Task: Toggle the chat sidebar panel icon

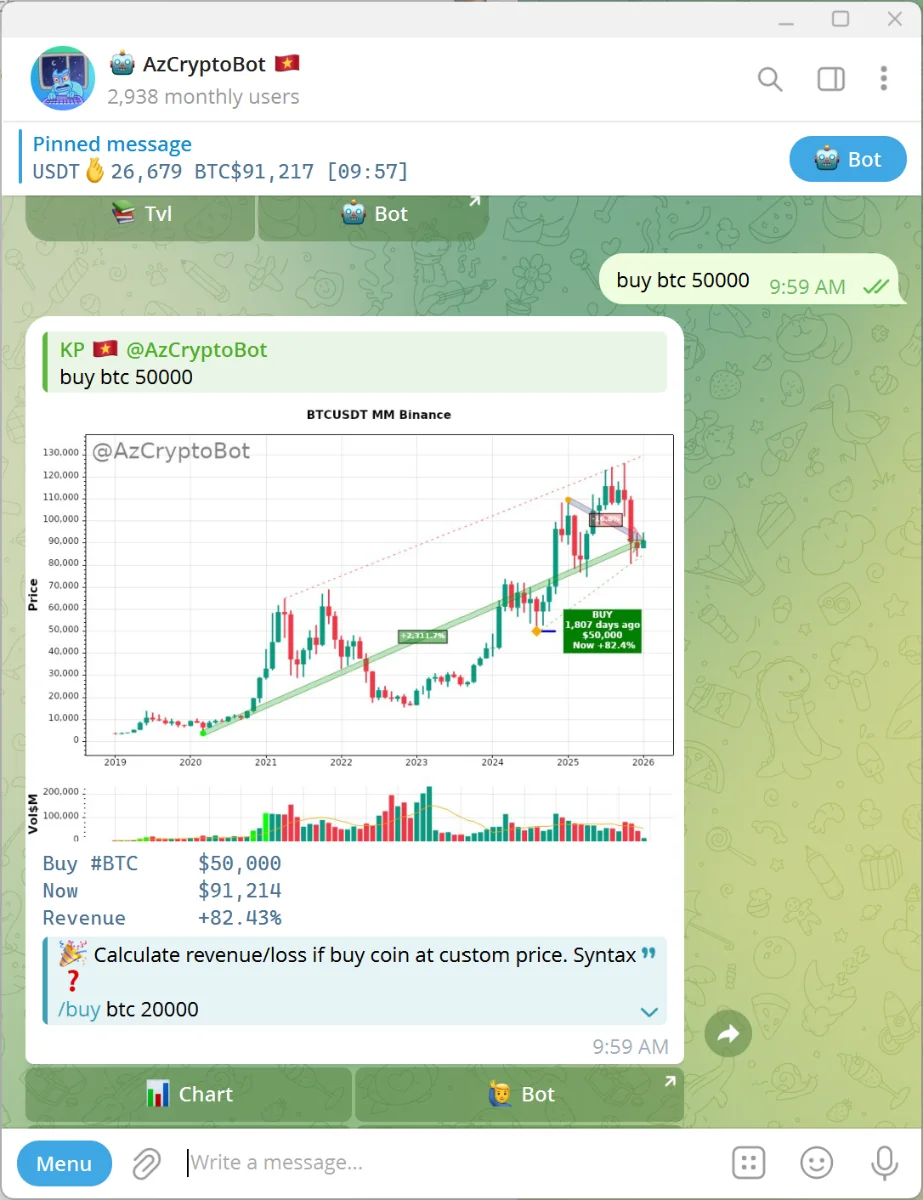Action: point(830,78)
